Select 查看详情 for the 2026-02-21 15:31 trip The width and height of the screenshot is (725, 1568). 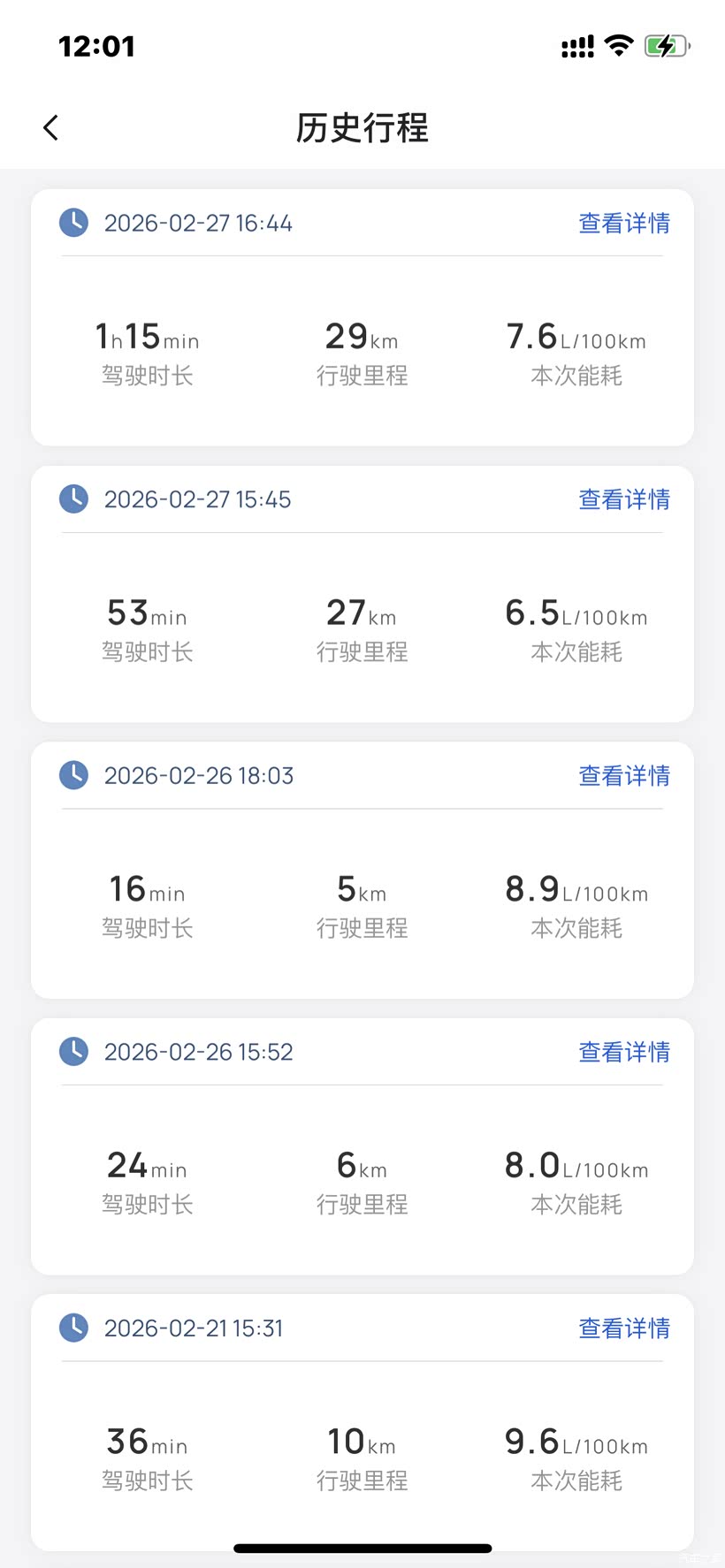(x=623, y=1328)
